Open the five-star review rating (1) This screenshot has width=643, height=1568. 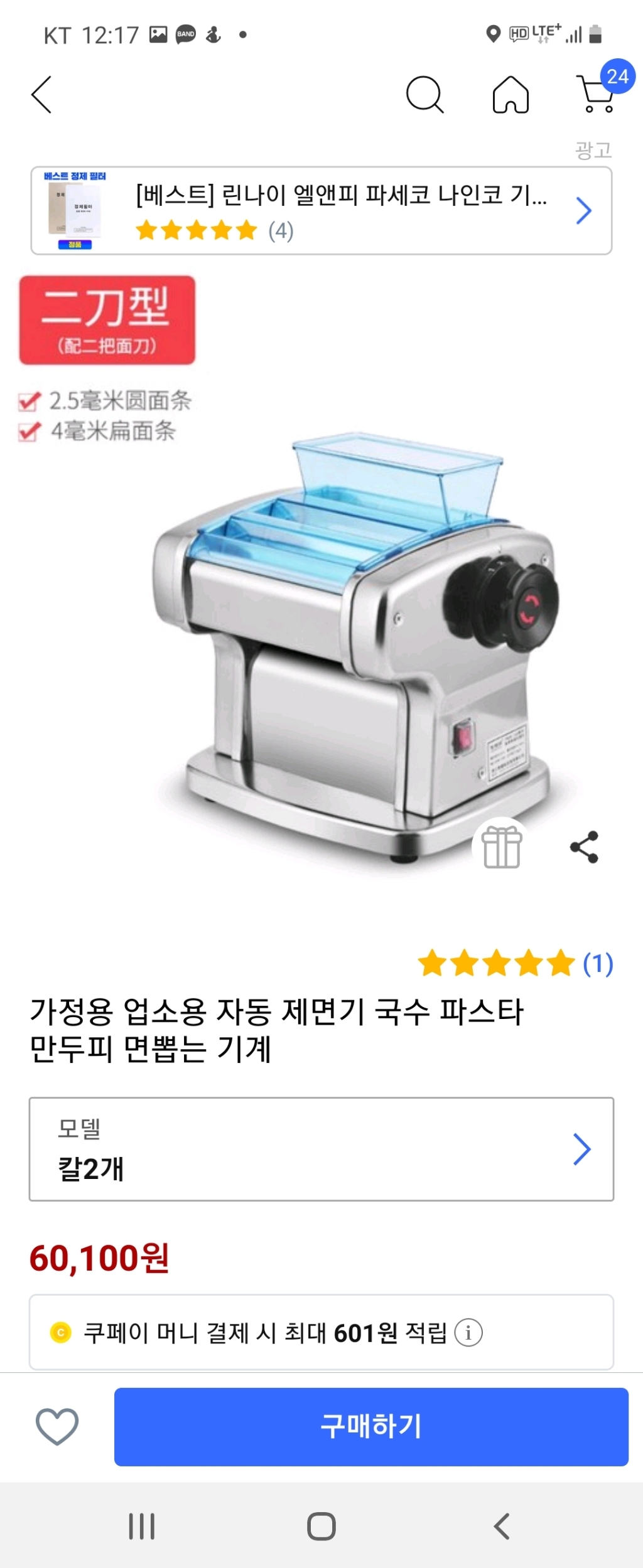coord(516,963)
